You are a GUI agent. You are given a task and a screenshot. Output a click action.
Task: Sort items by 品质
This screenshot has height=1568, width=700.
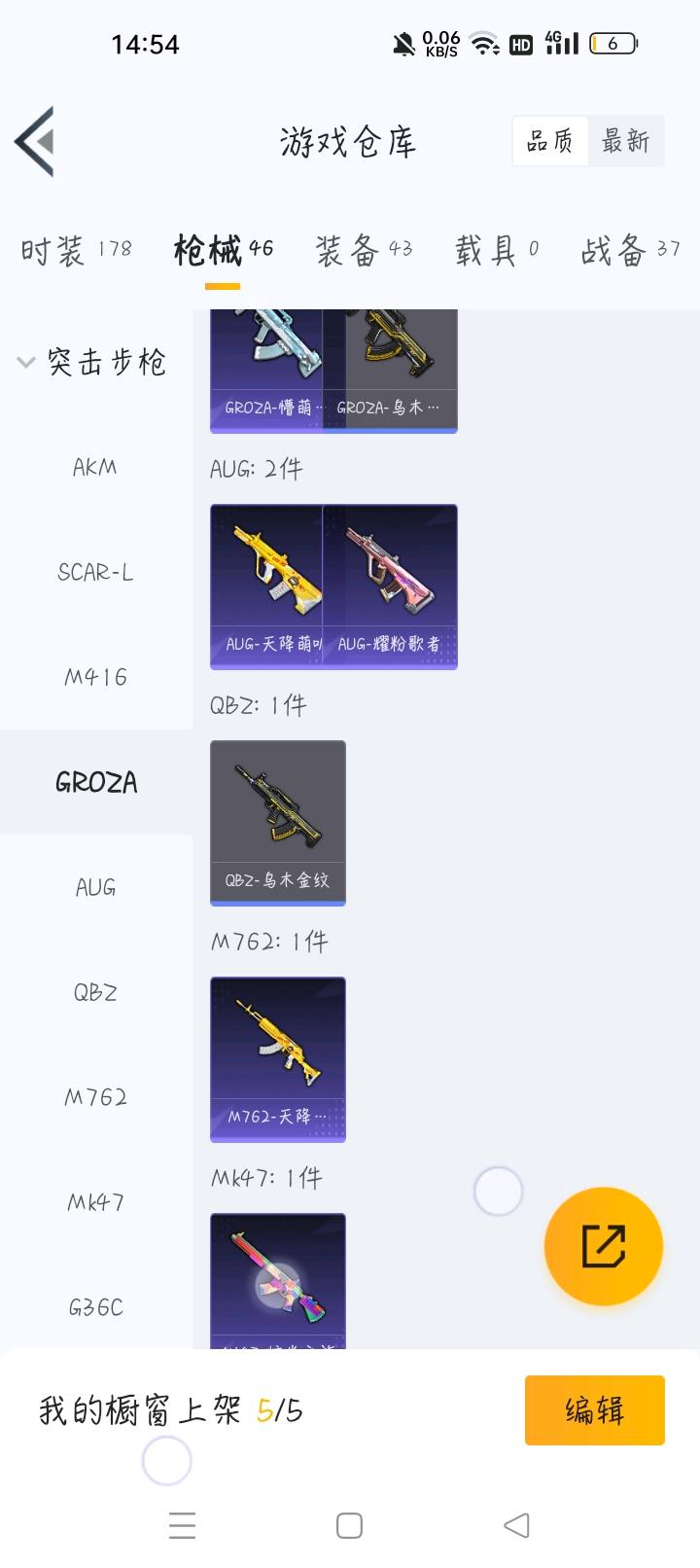(x=550, y=142)
